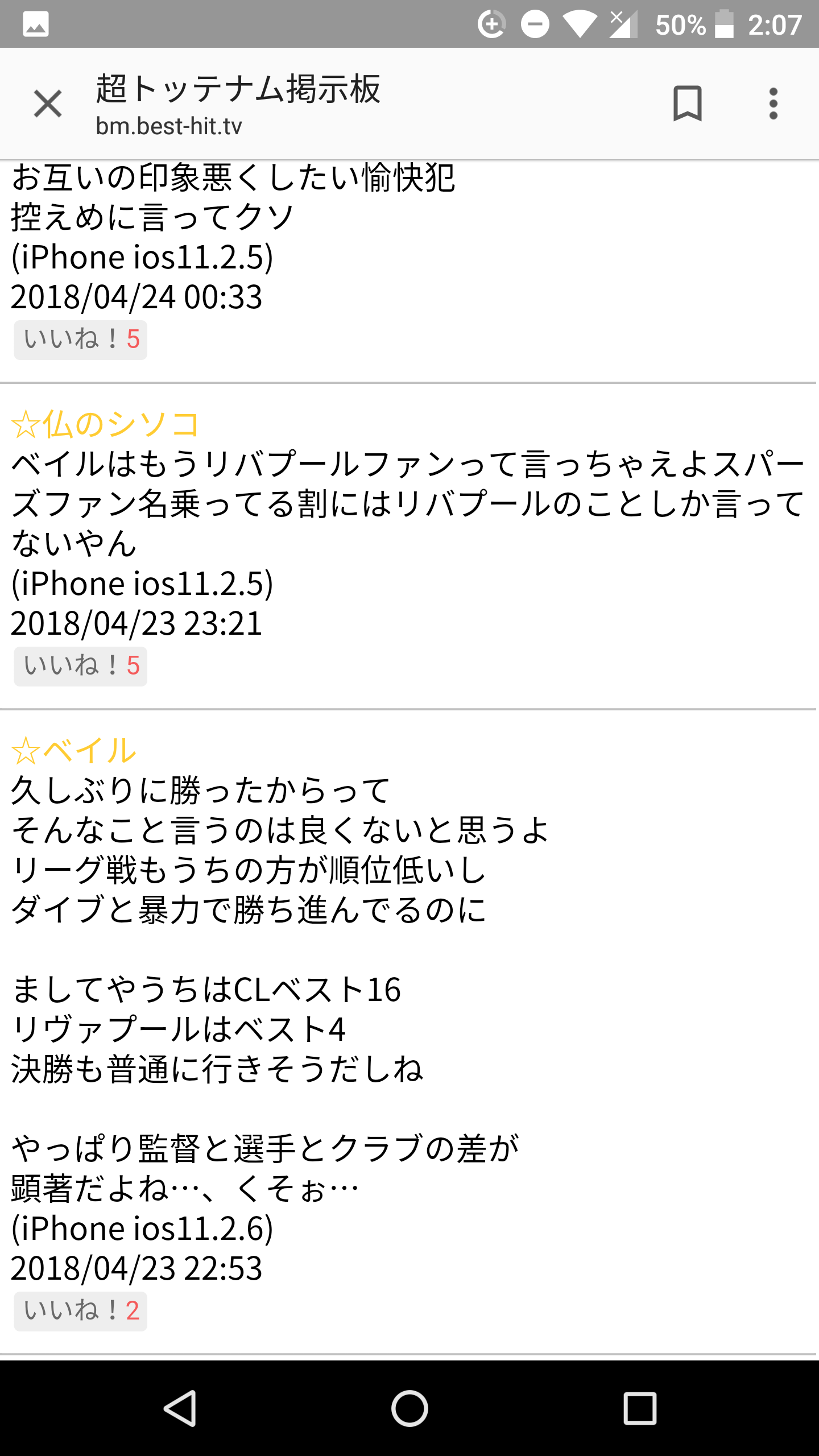Go to the home screen
819x1456 pixels.
pos(409,1409)
